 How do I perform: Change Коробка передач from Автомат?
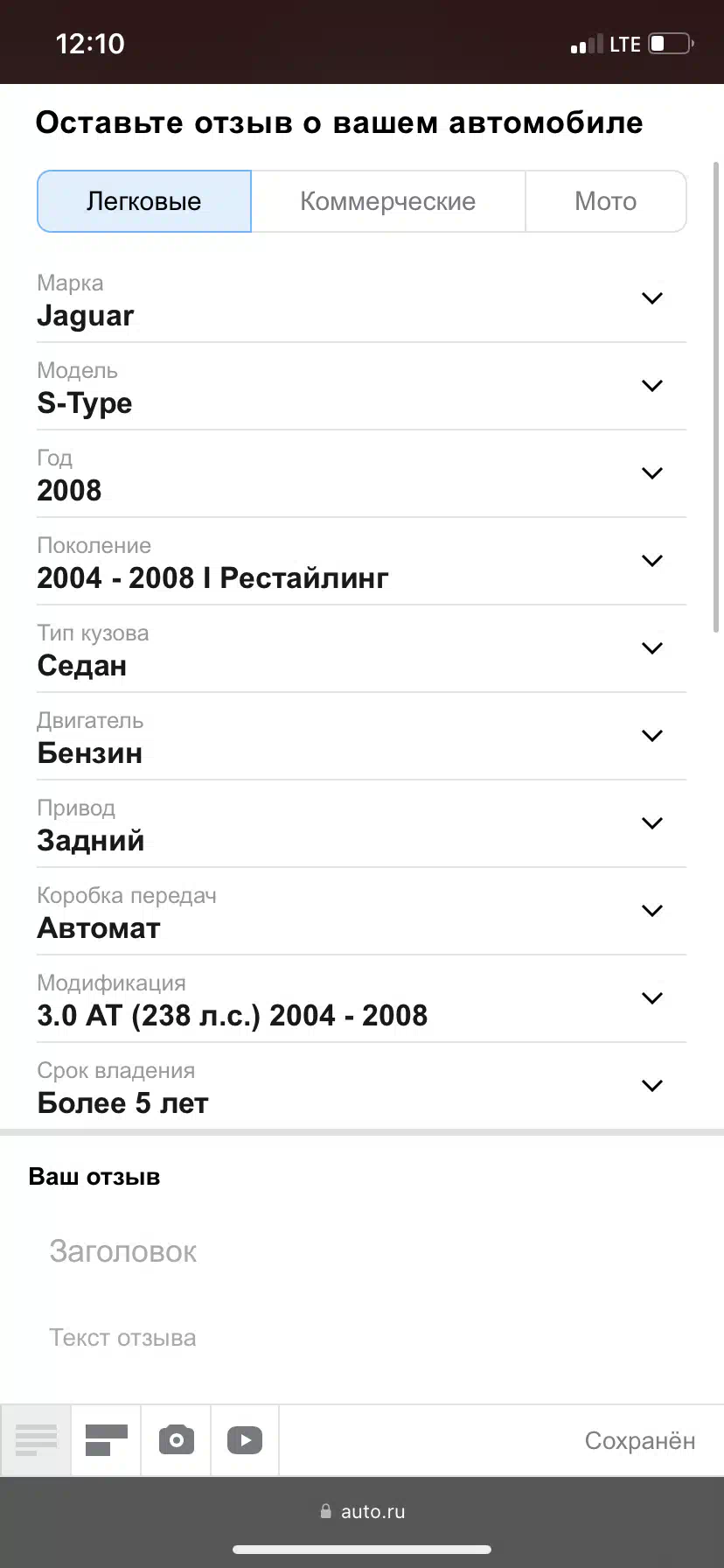pos(361,912)
